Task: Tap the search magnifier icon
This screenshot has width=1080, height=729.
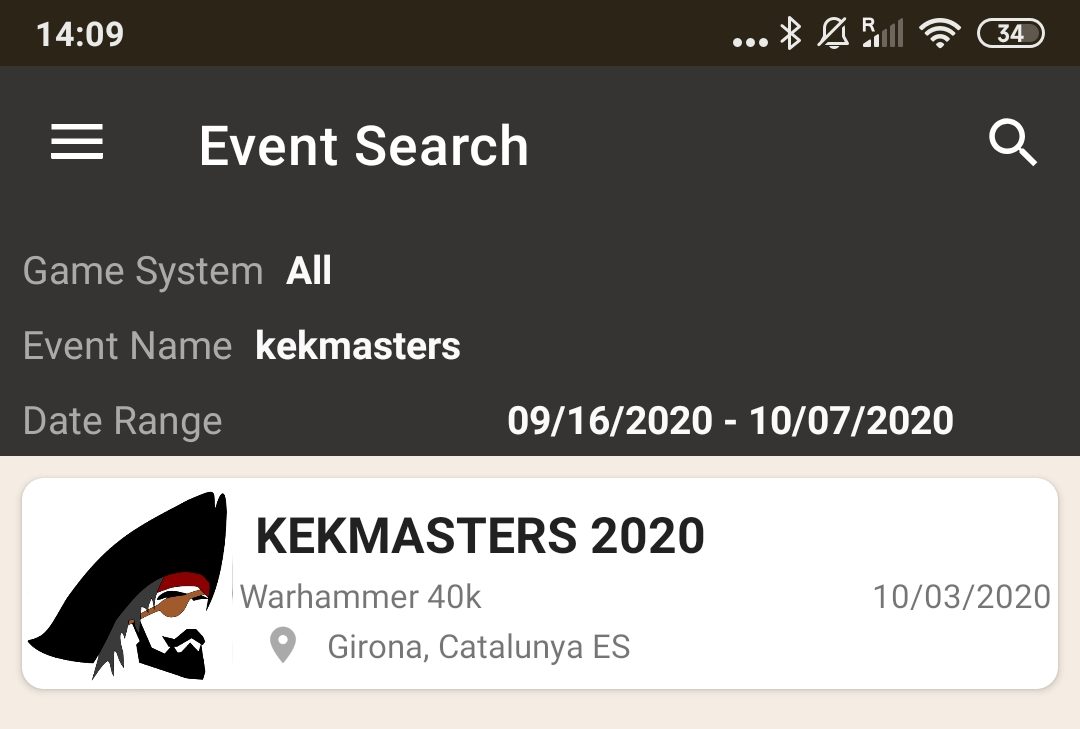Action: click(1012, 144)
